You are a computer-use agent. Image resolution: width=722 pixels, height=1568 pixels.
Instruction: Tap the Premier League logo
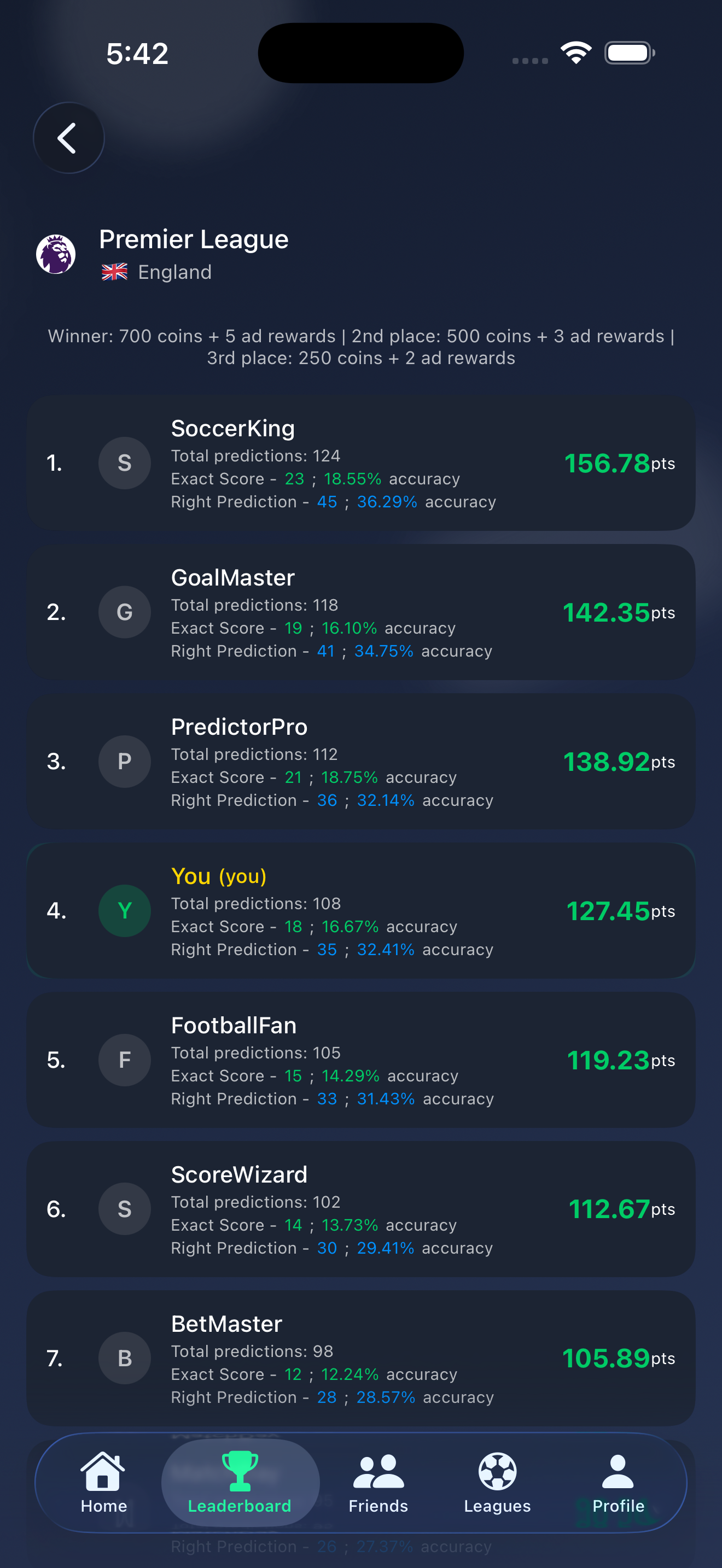56,253
